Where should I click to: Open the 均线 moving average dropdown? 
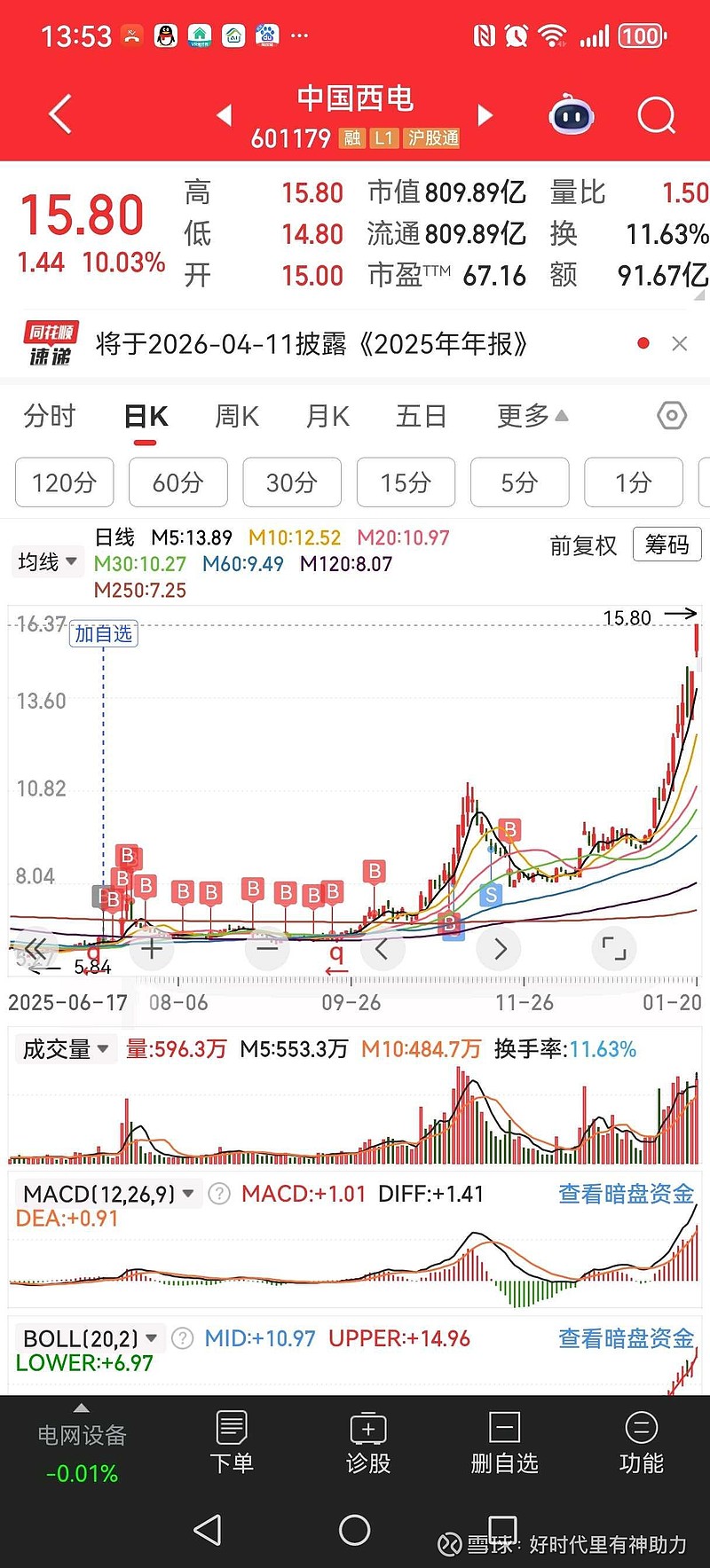[x=47, y=561]
